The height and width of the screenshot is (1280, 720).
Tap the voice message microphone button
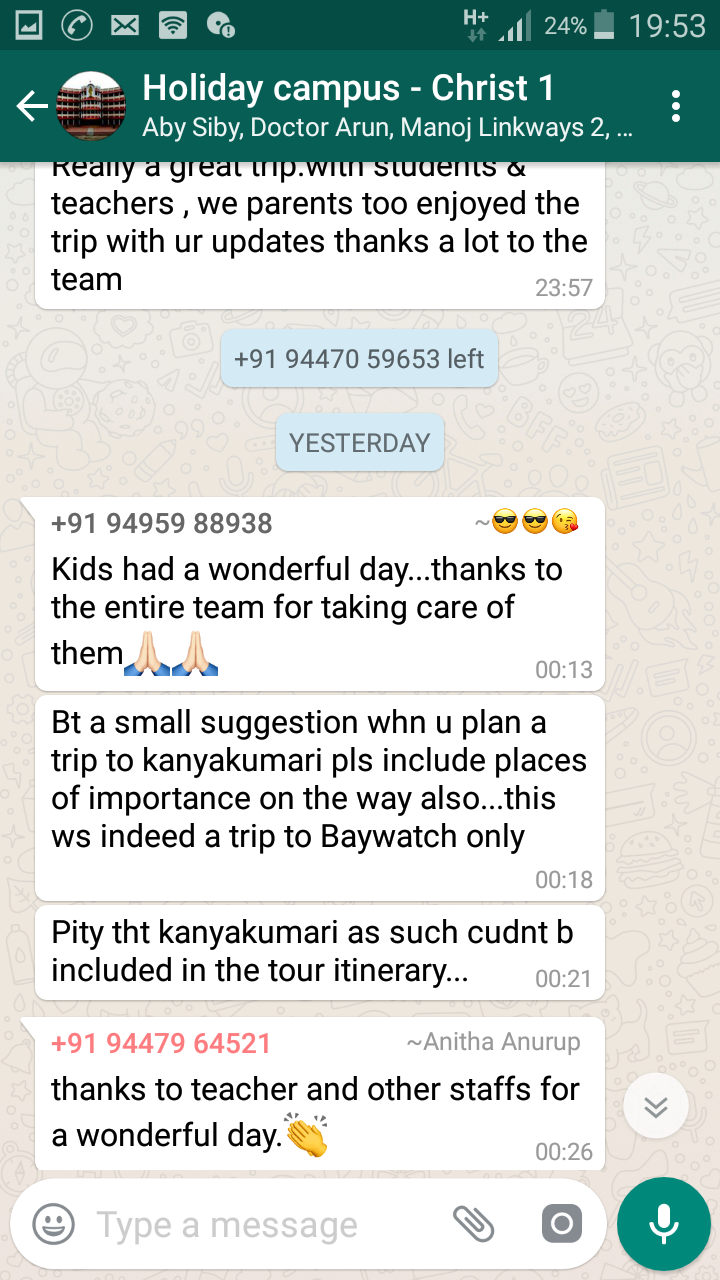click(664, 1224)
